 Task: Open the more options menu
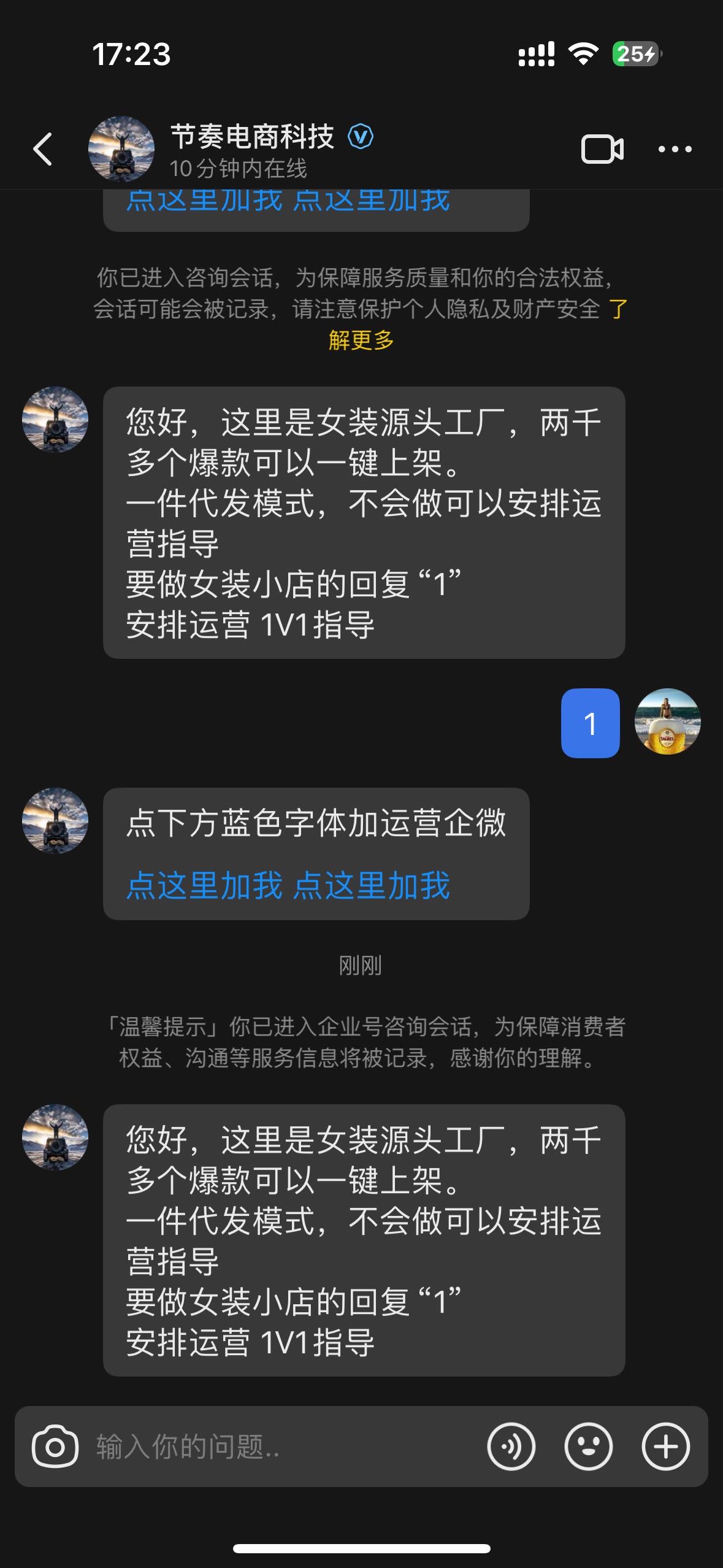[675, 150]
